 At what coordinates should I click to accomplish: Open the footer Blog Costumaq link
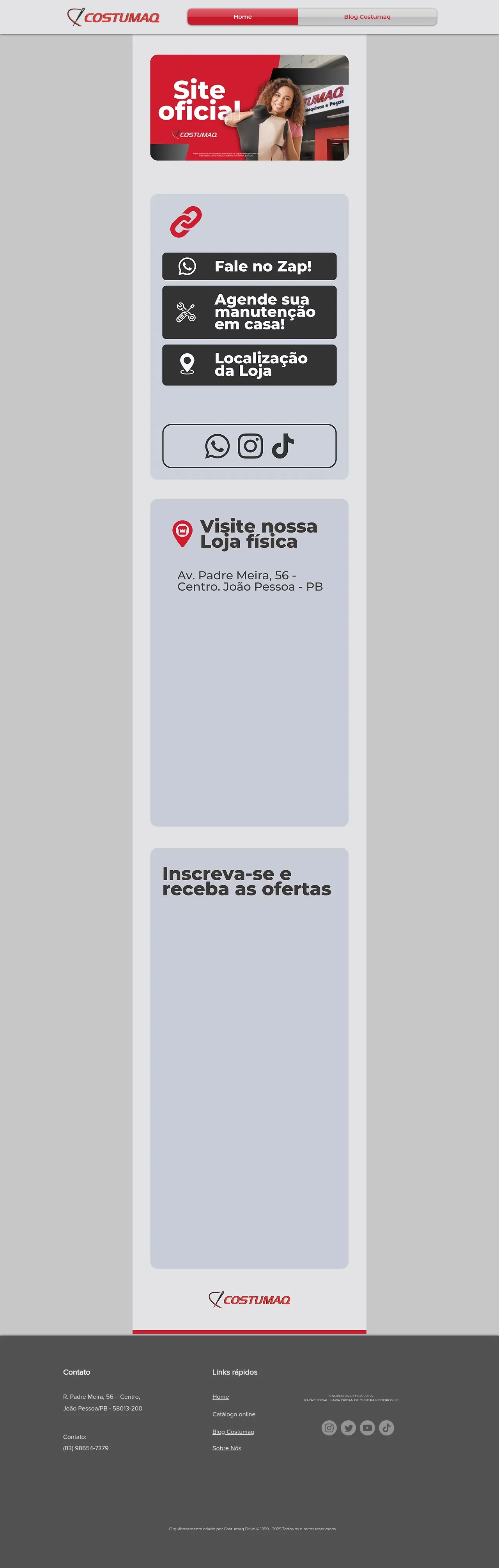coord(233,1432)
